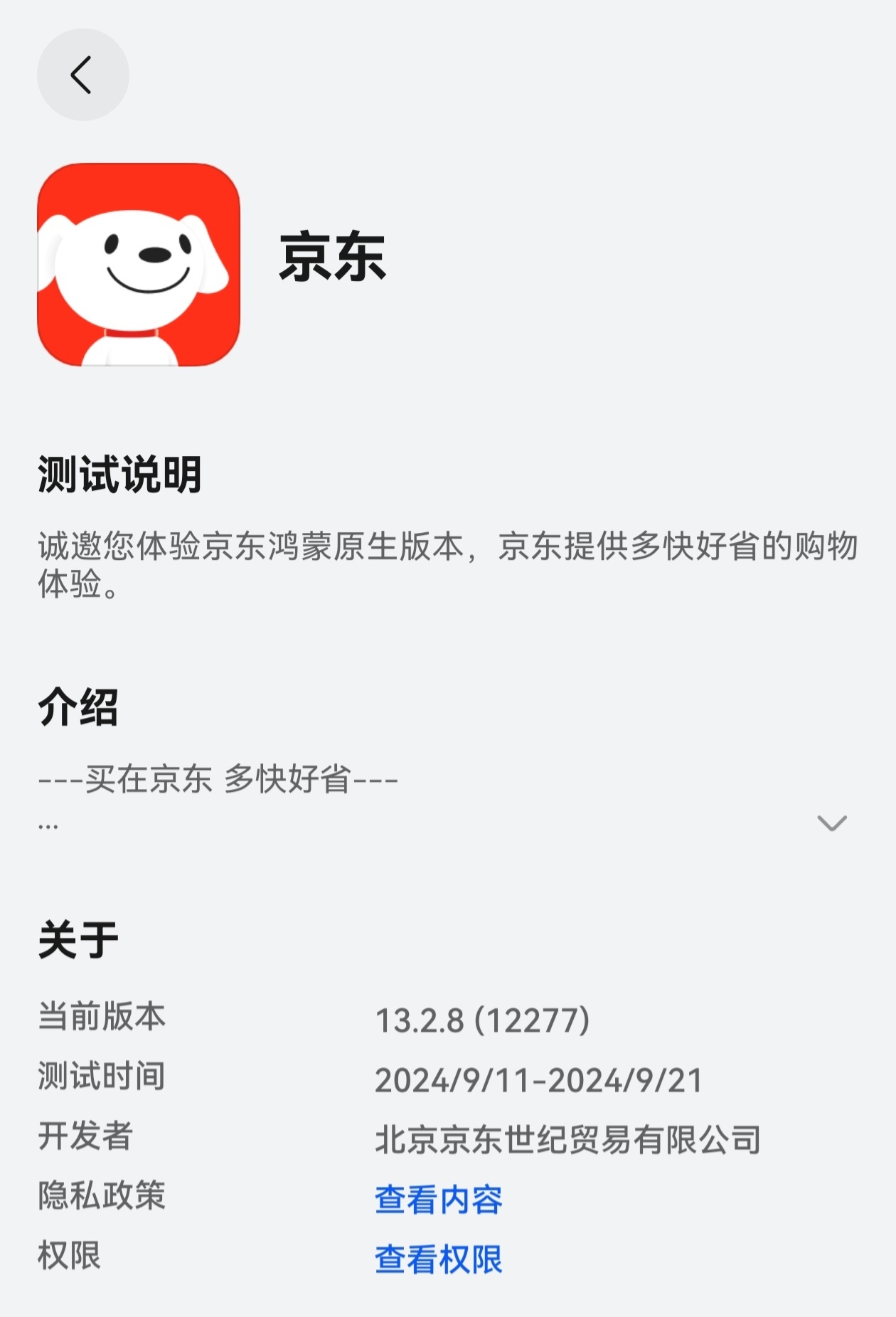The image size is (896, 1317).
Task: Go back using the top-left arrow
Action: point(82,75)
